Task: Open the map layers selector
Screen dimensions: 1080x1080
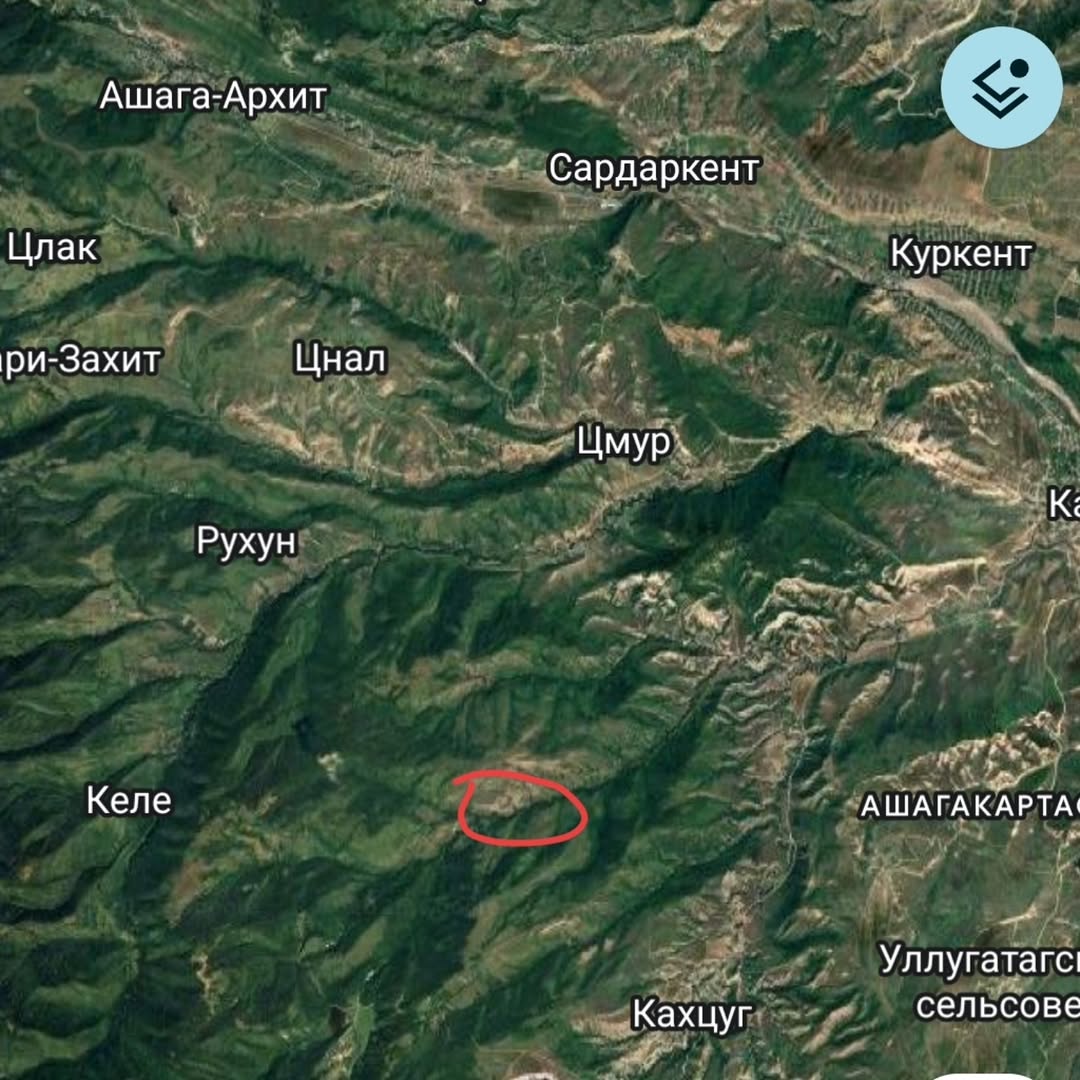Action: coord(1001,88)
